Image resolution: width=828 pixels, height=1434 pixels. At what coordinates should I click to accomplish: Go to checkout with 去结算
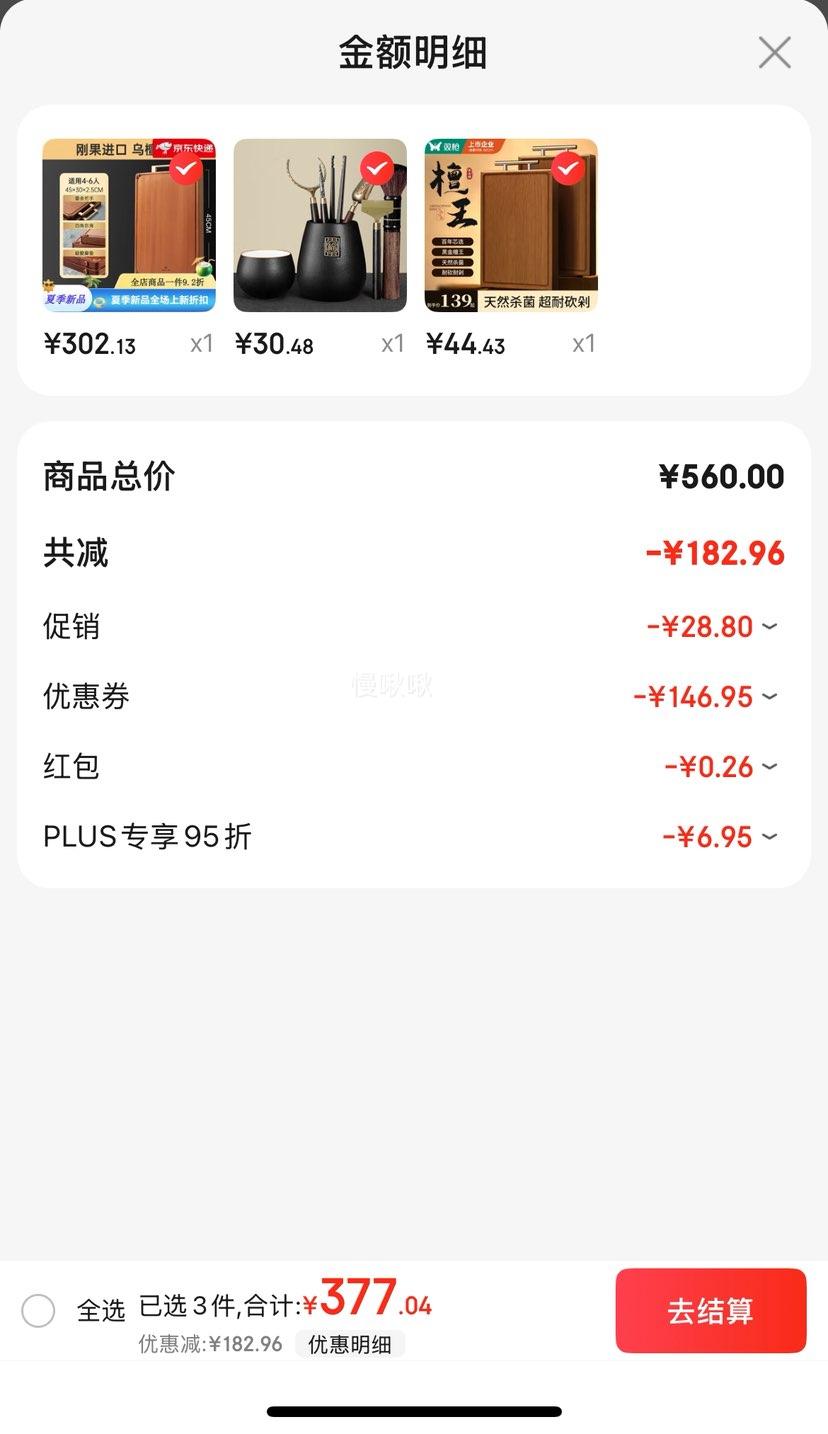pyautogui.click(x=711, y=1311)
